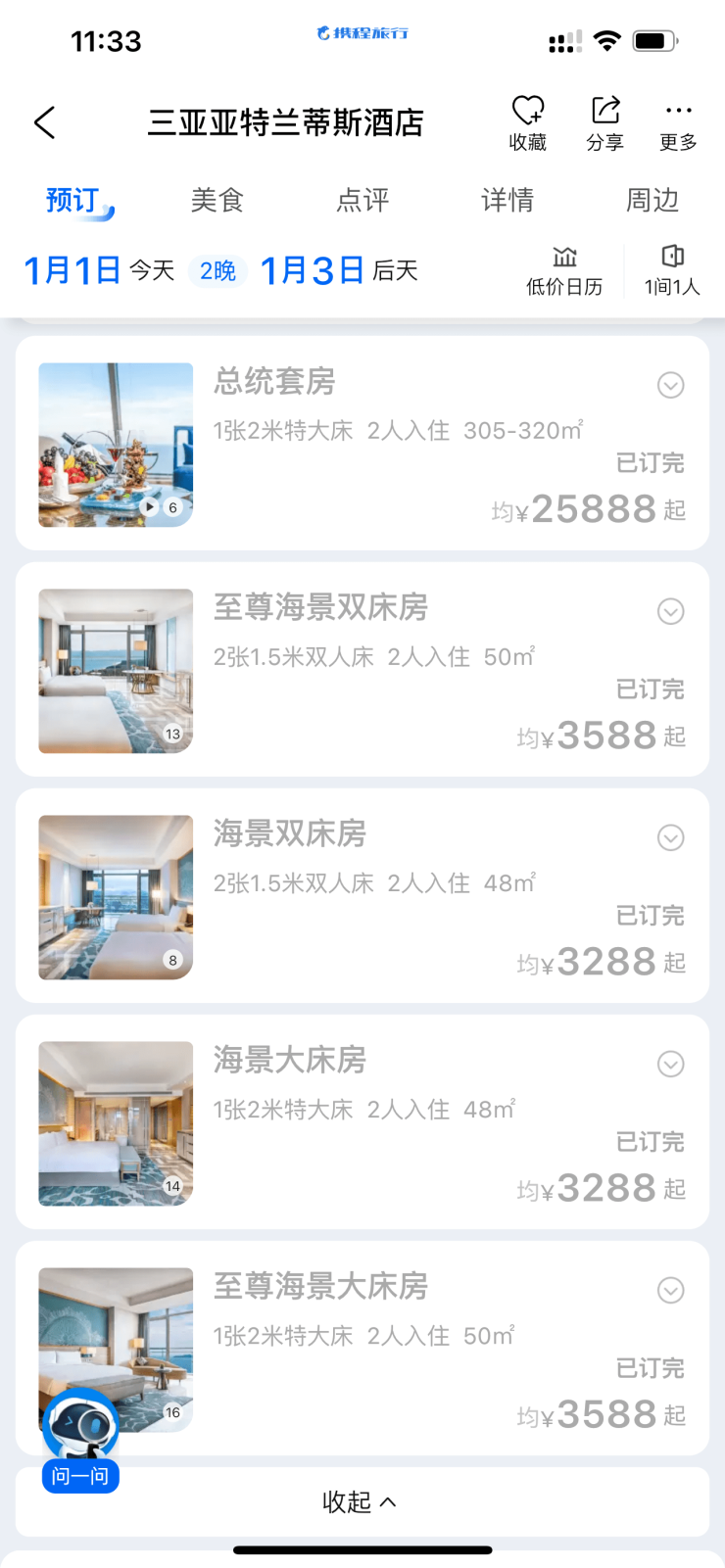The width and height of the screenshot is (725, 1568).
Task: View the 周边 tab
Action: pyautogui.click(x=652, y=200)
